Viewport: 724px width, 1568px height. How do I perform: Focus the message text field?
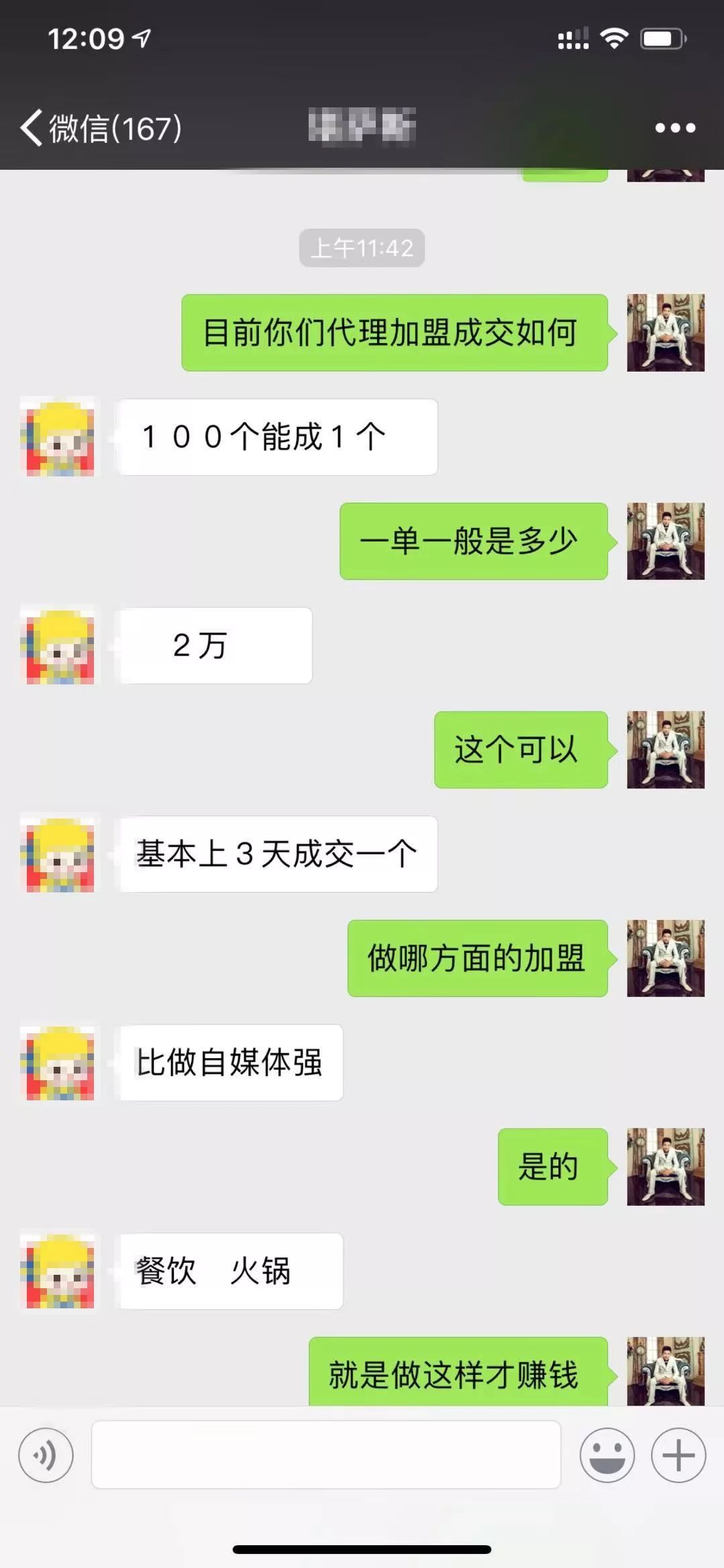[x=325, y=1455]
